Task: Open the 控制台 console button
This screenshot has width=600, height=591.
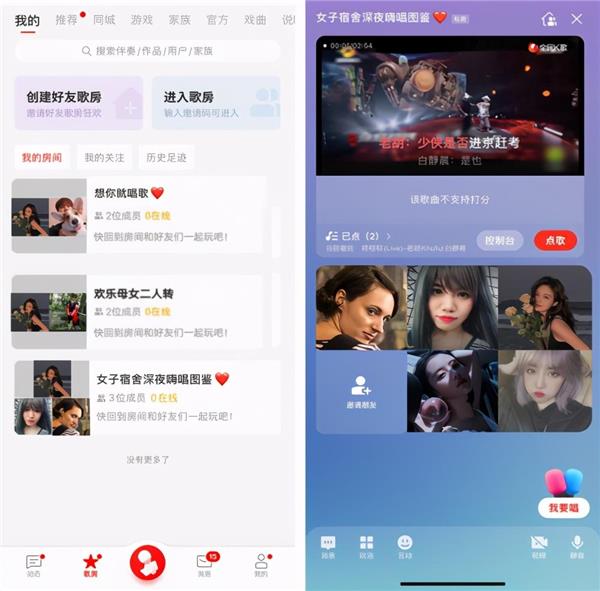Action: [x=499, y=240]
